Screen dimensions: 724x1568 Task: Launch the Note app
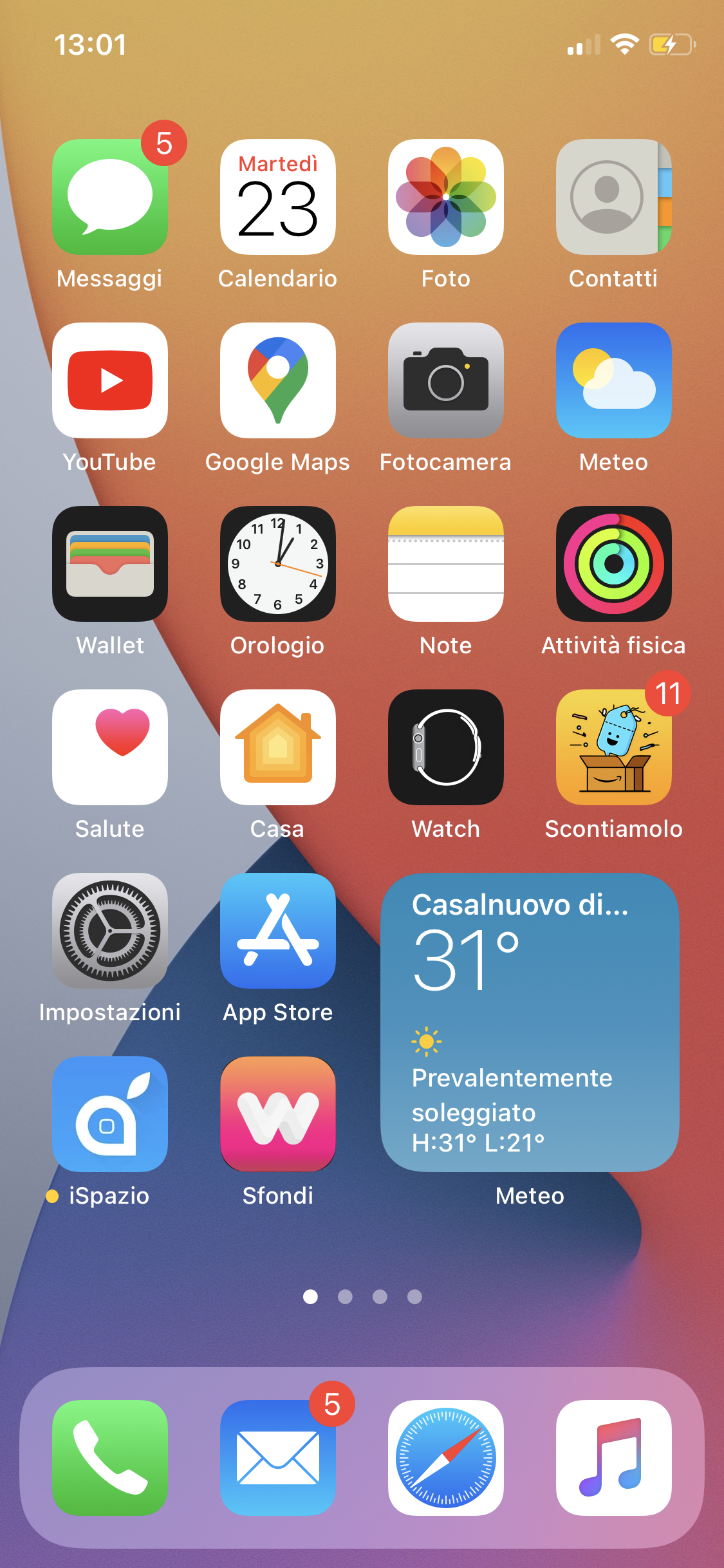pos(446,564)
